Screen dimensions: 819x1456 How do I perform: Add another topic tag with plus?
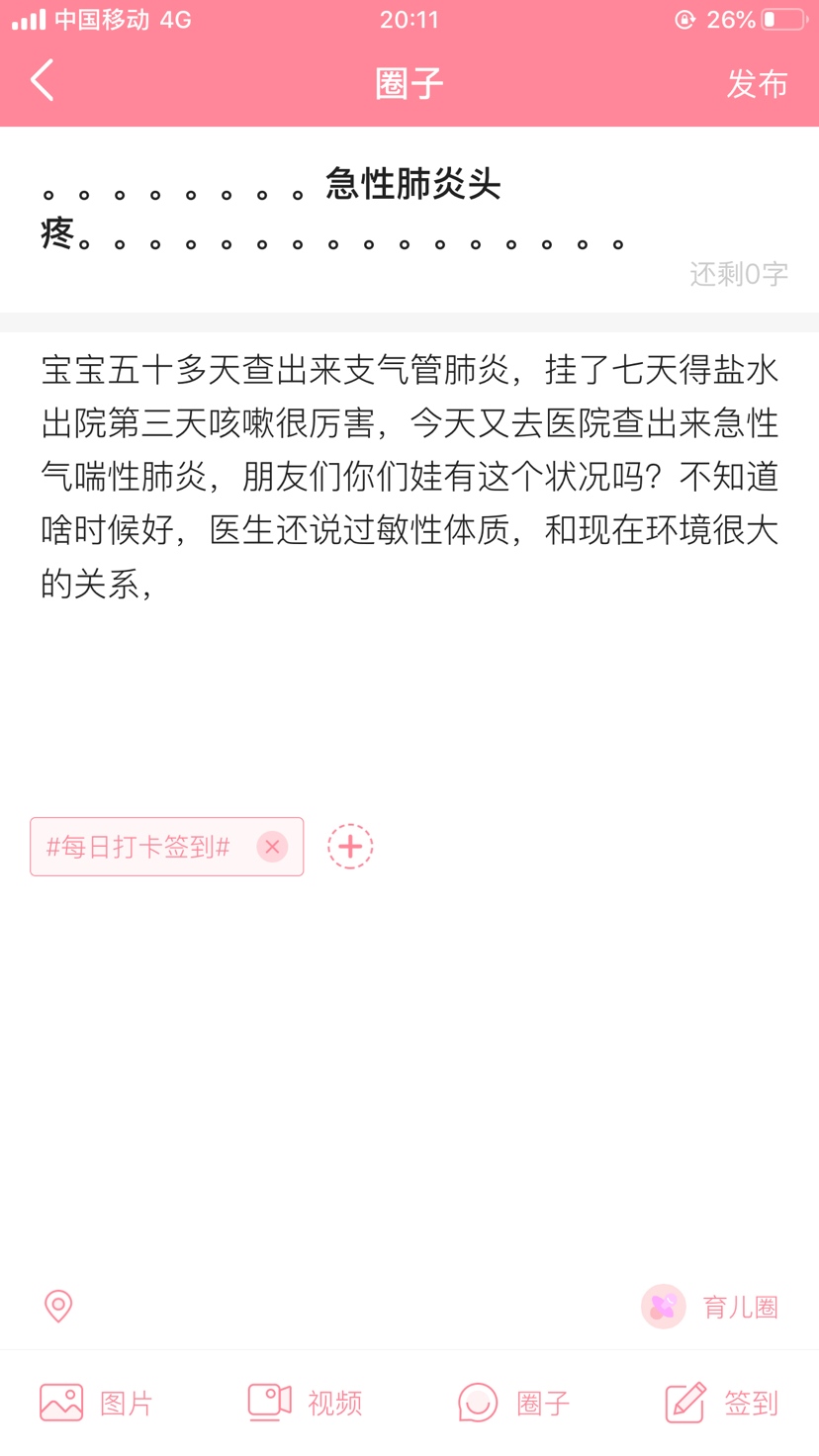coord(350,847)
